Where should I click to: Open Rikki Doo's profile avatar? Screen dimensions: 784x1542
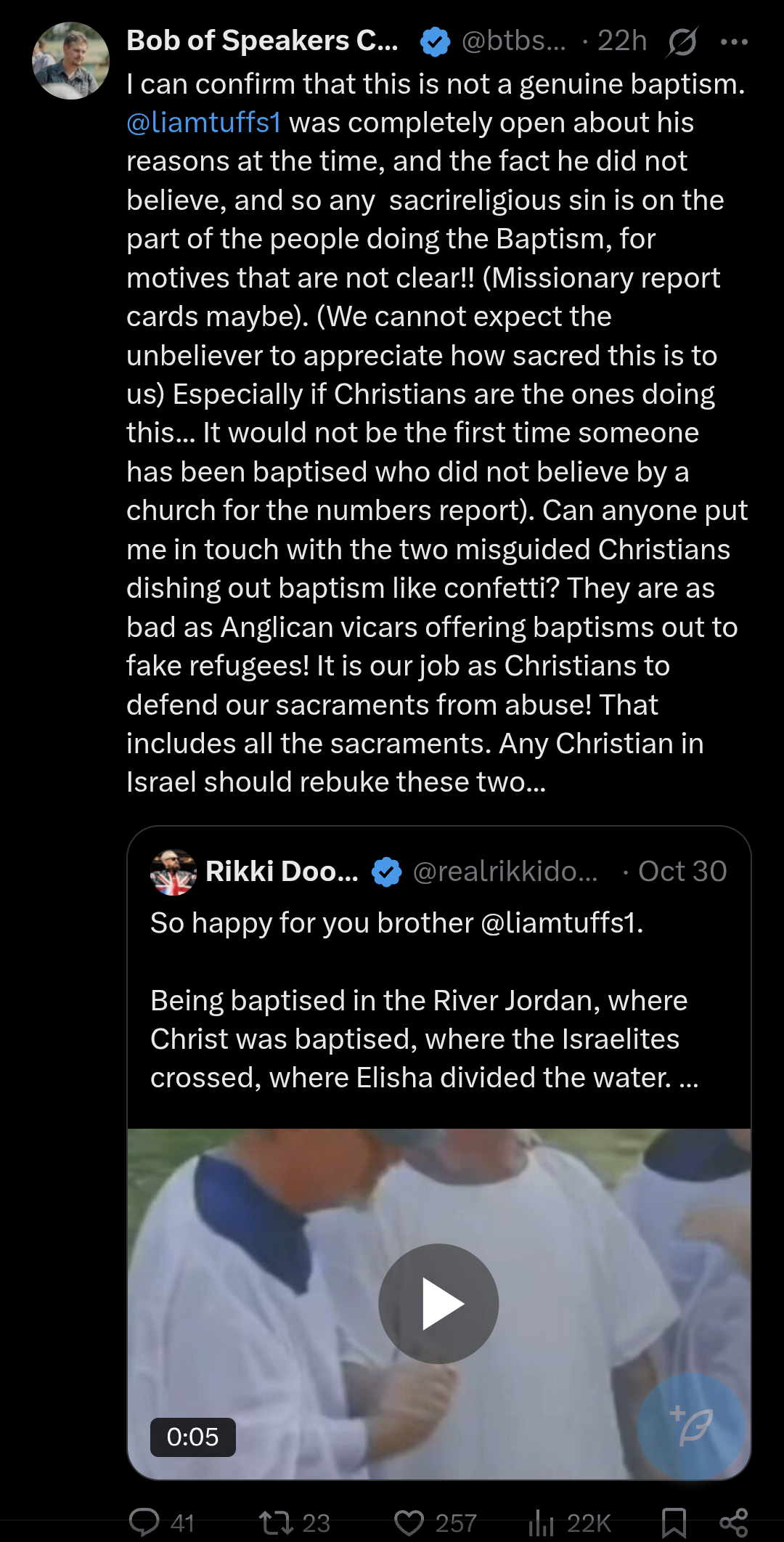pyautogui.click(x=173, y=872)
